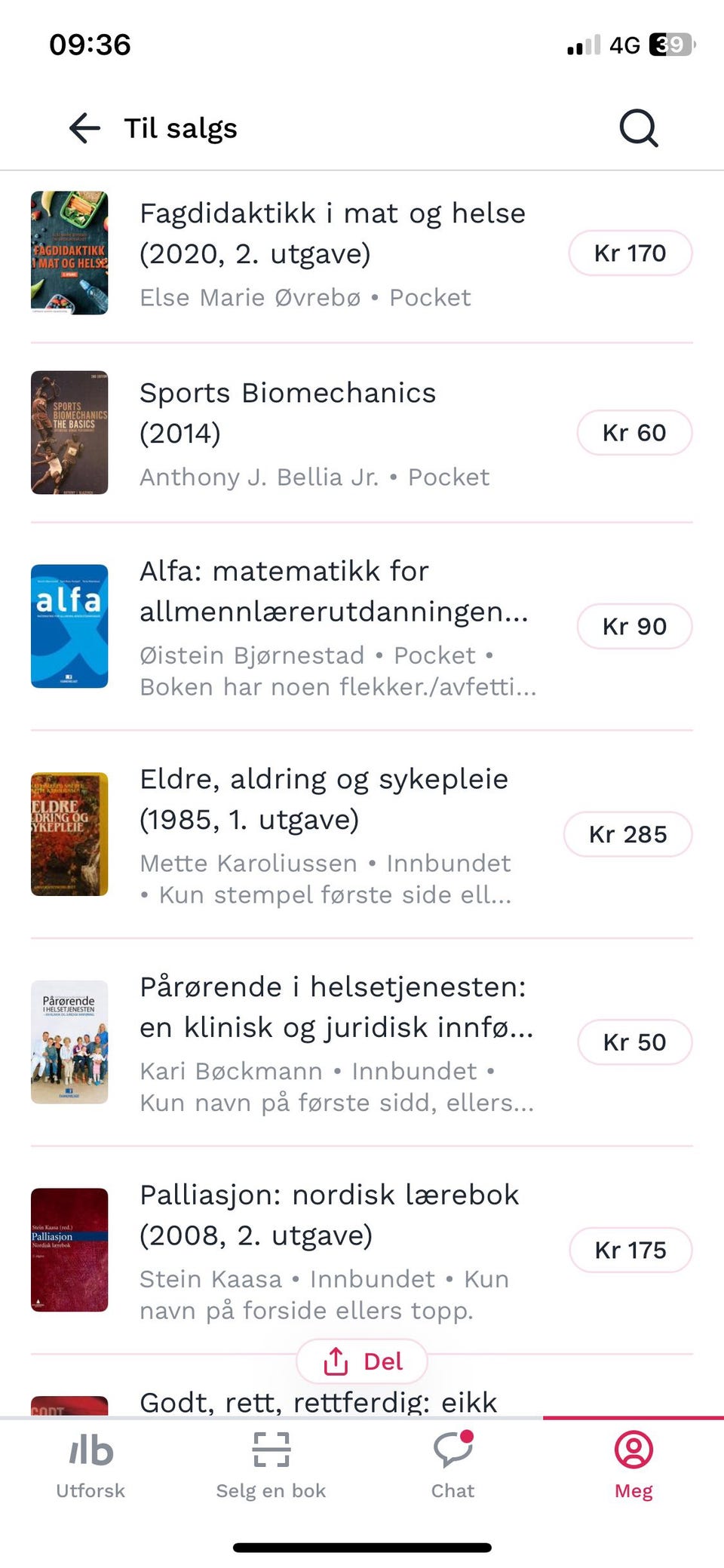Tap the Kr 170 price pill
Viewport: 724px width, 1568px height.
[630, 253]
